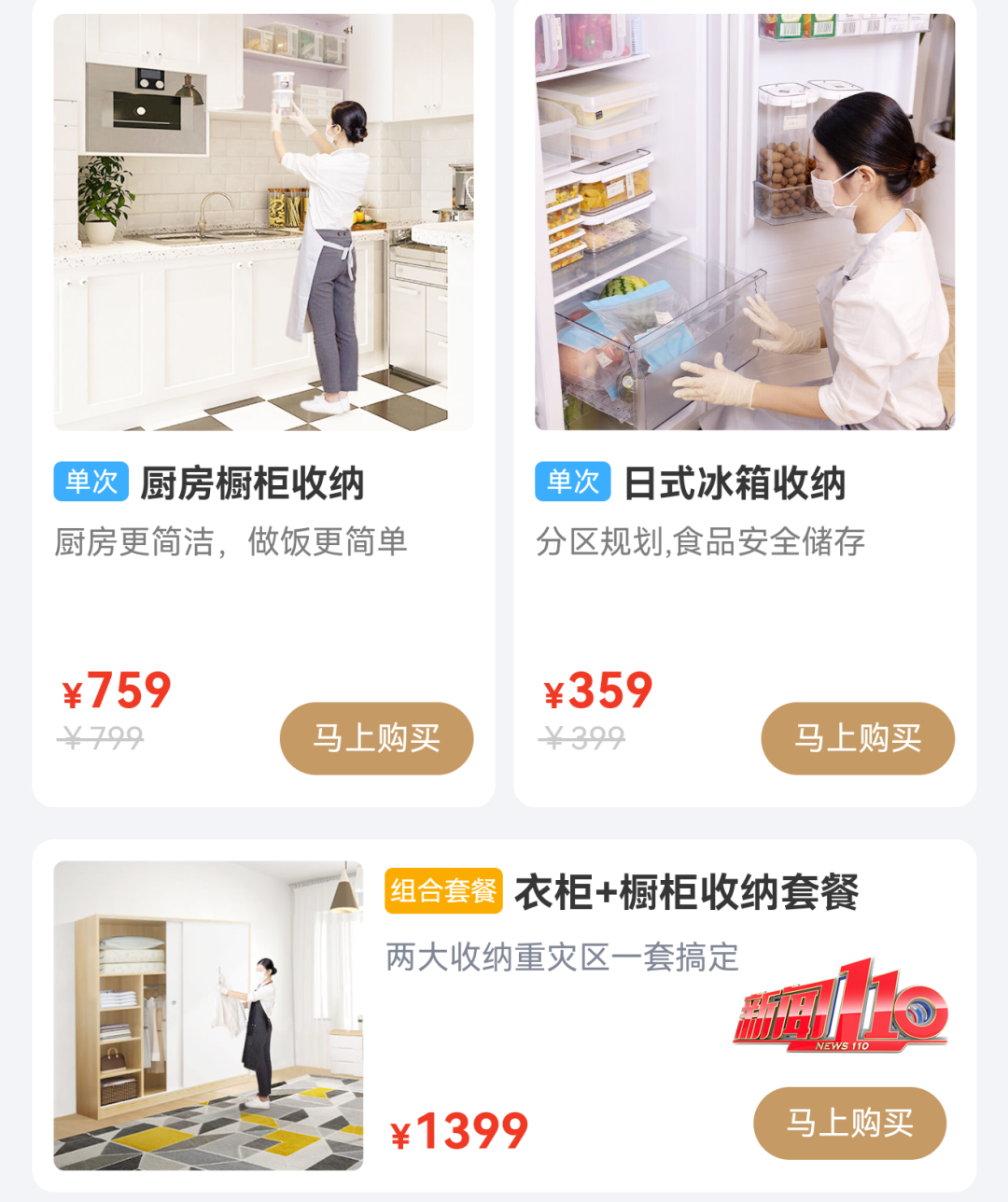Open the 厨房橱柜收纳 service title link
The image size is (1008, 1202).
tap(254, 482)
